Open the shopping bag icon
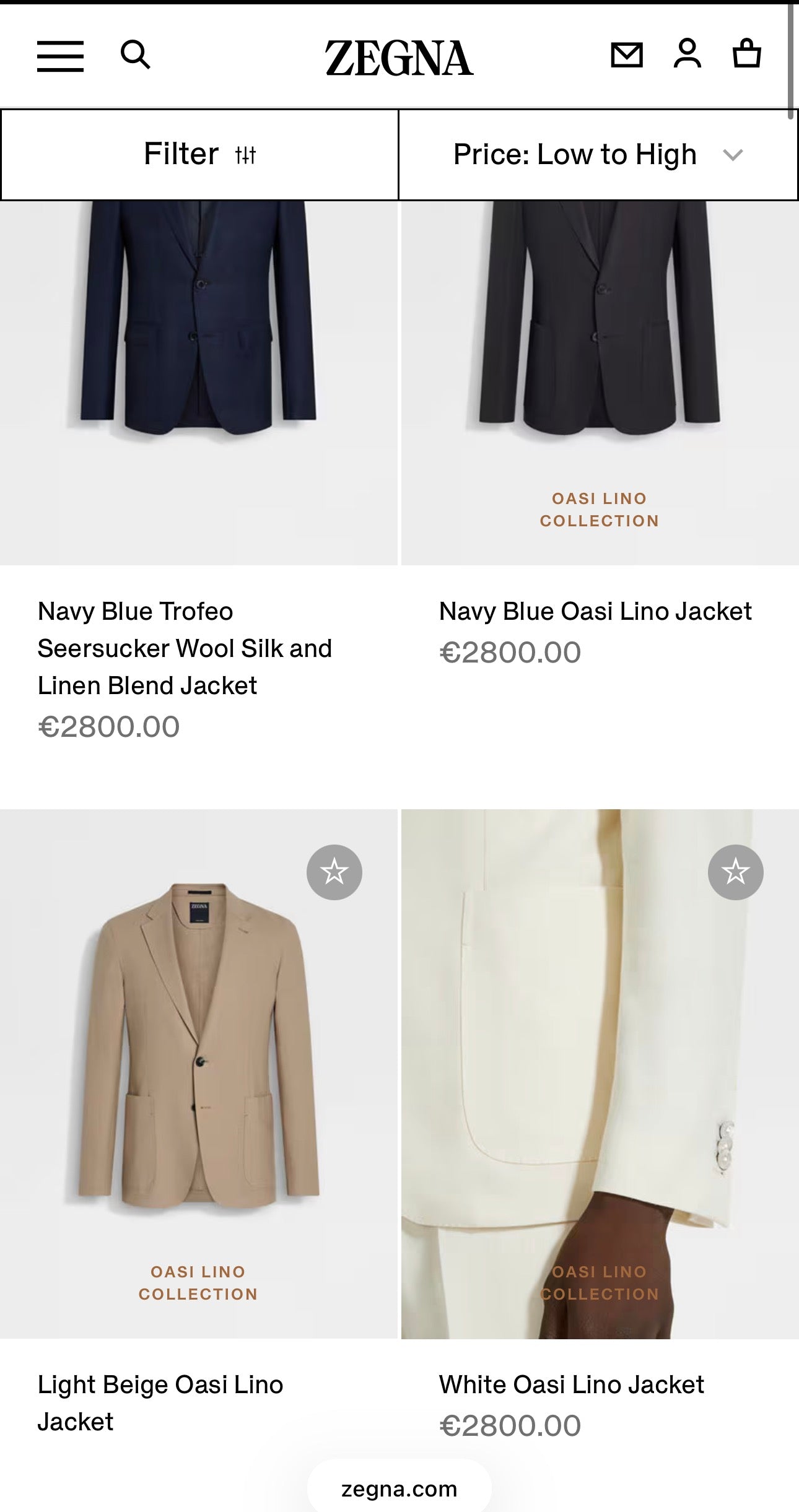 tap(748, 54)
